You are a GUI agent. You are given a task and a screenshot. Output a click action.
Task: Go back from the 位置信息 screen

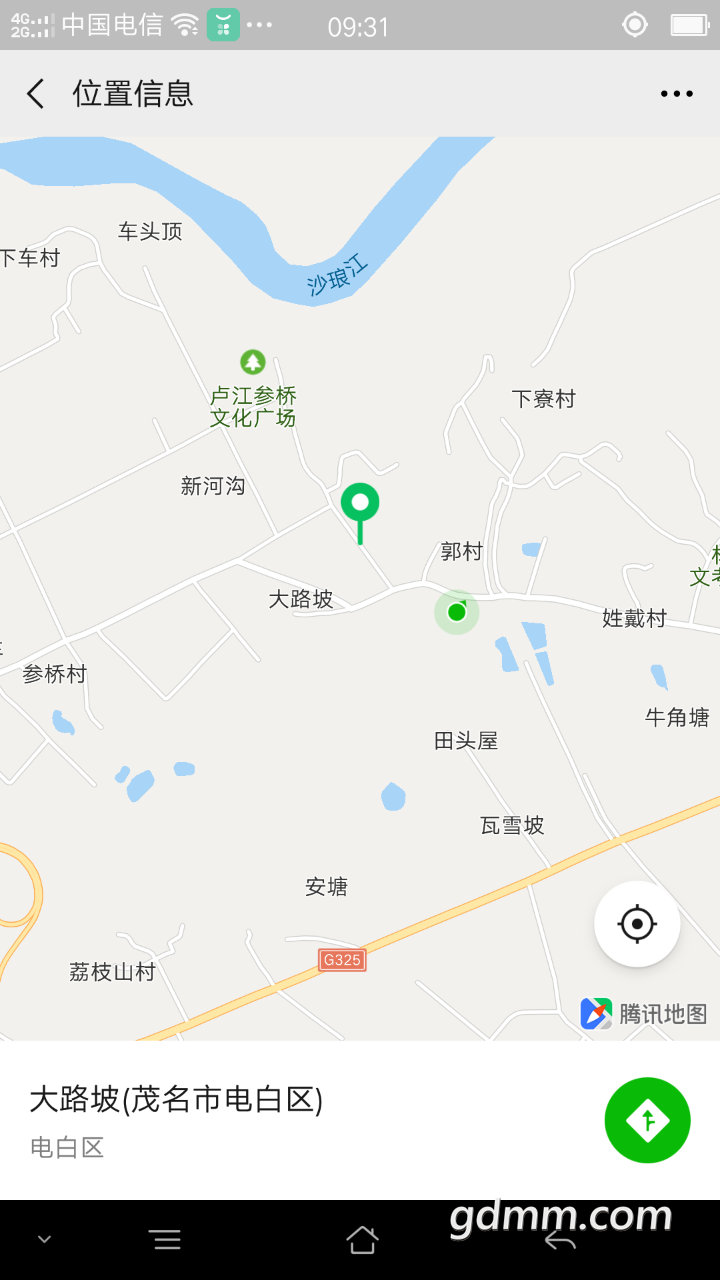pyautogui.click(x=36, y=94)
